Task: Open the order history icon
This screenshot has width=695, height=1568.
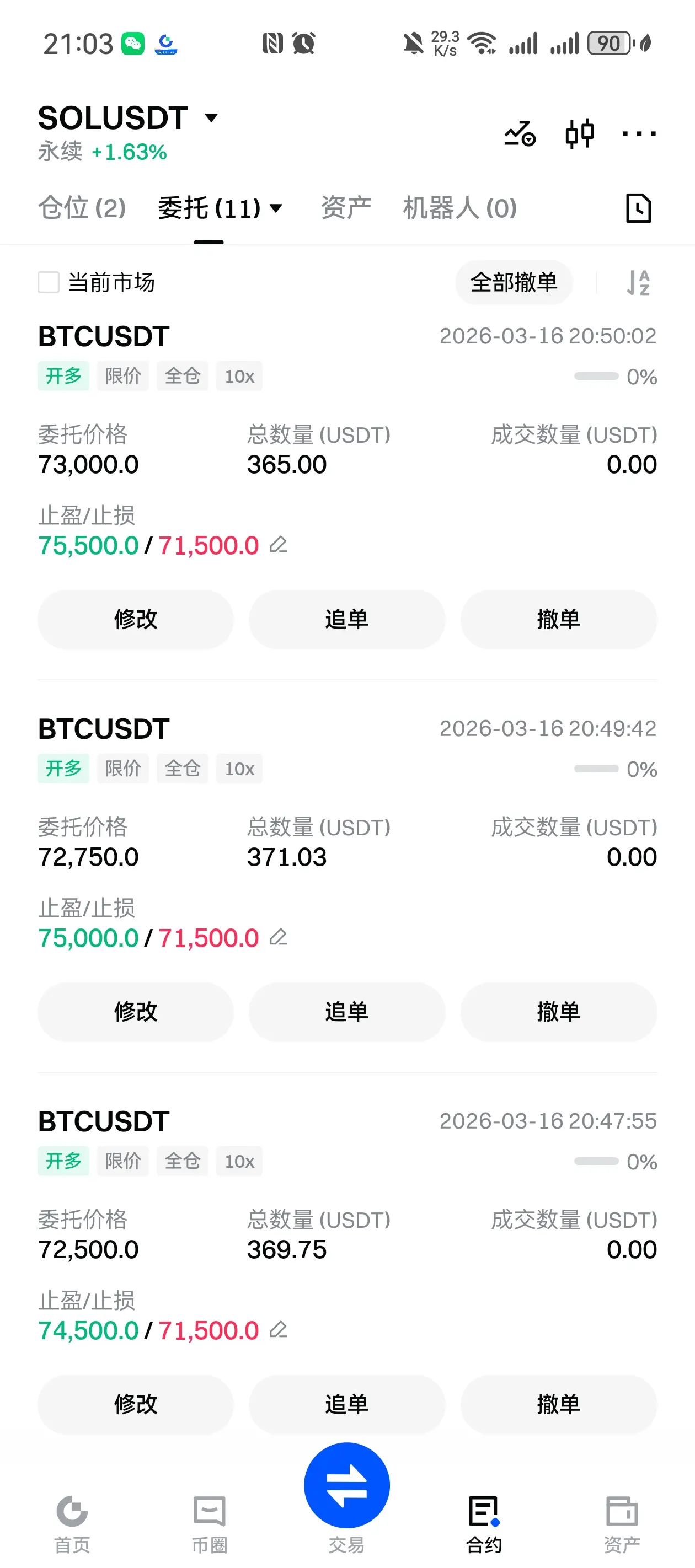Action: pos(638,208)
